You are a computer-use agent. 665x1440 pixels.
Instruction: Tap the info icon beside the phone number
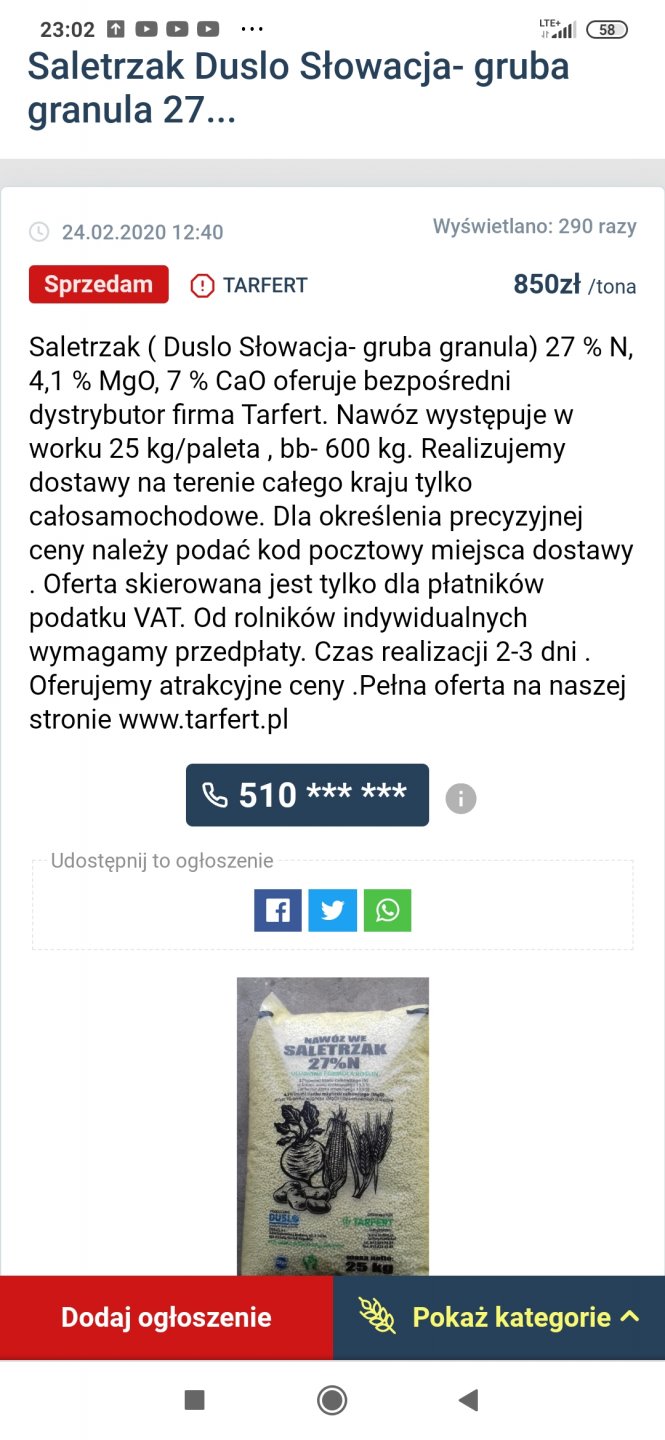click(x=461, y=798)
